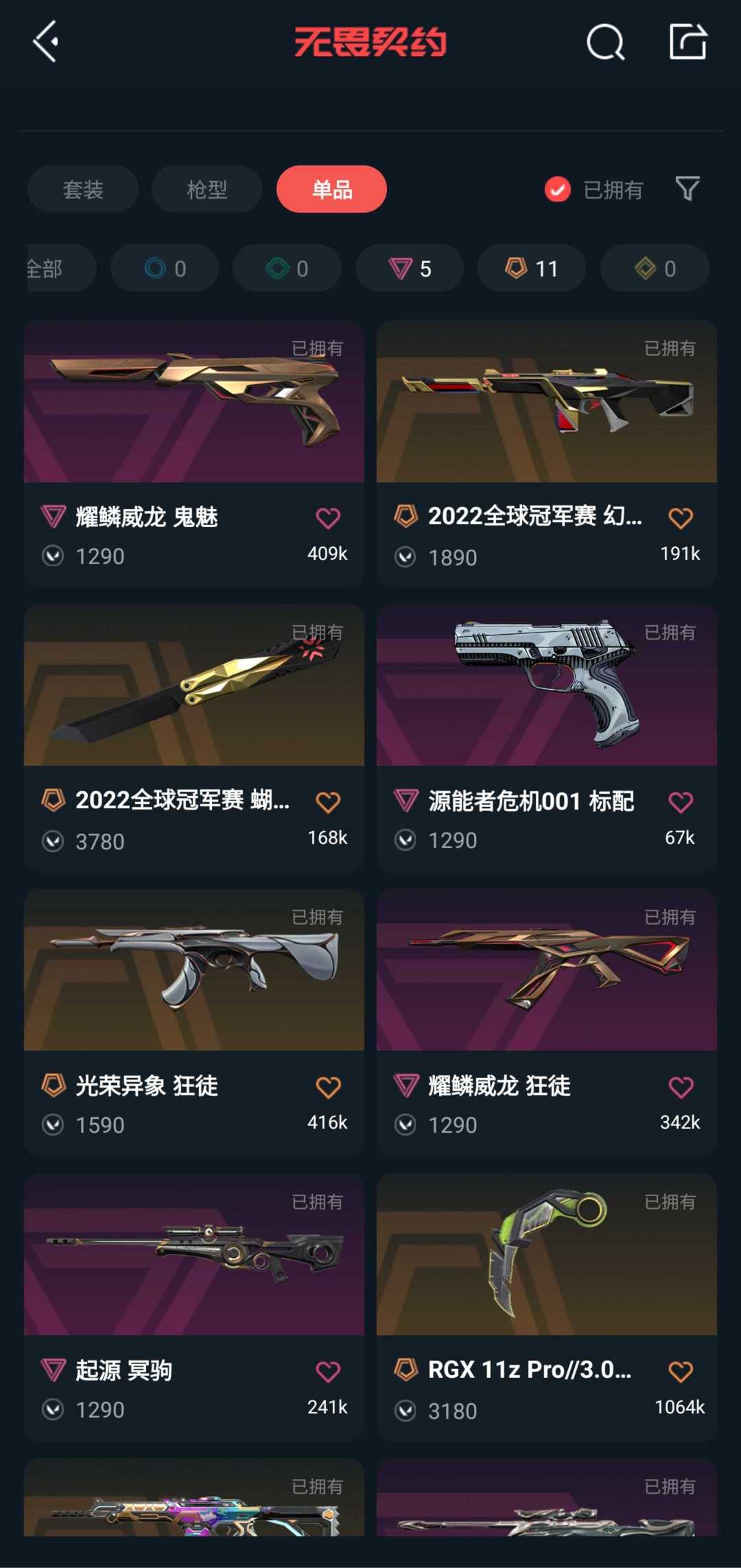Open the filter funnel icon
Viewport: 741px width, 1568px height.
tap(687, 189)
